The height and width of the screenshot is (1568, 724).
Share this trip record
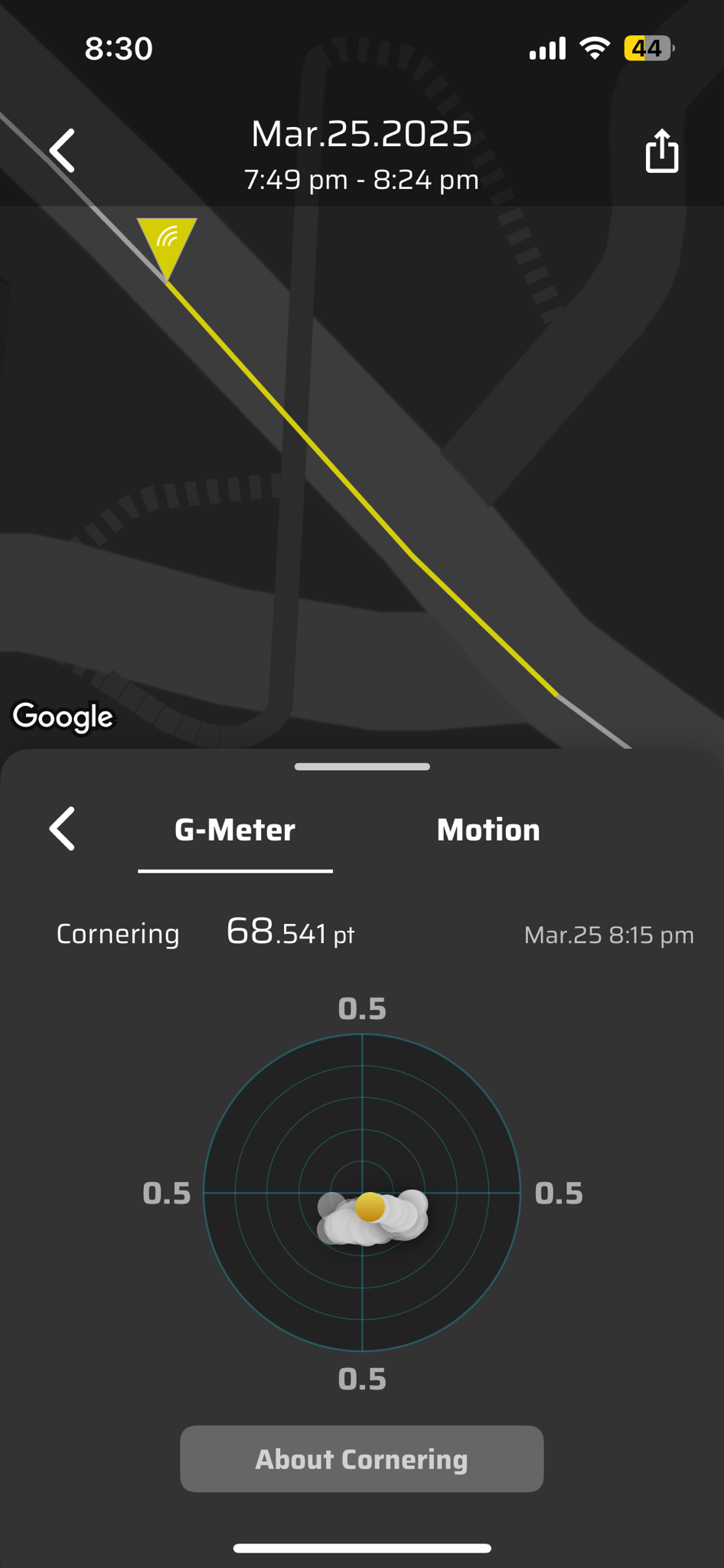pyautogui.click(x=662, y=151)
